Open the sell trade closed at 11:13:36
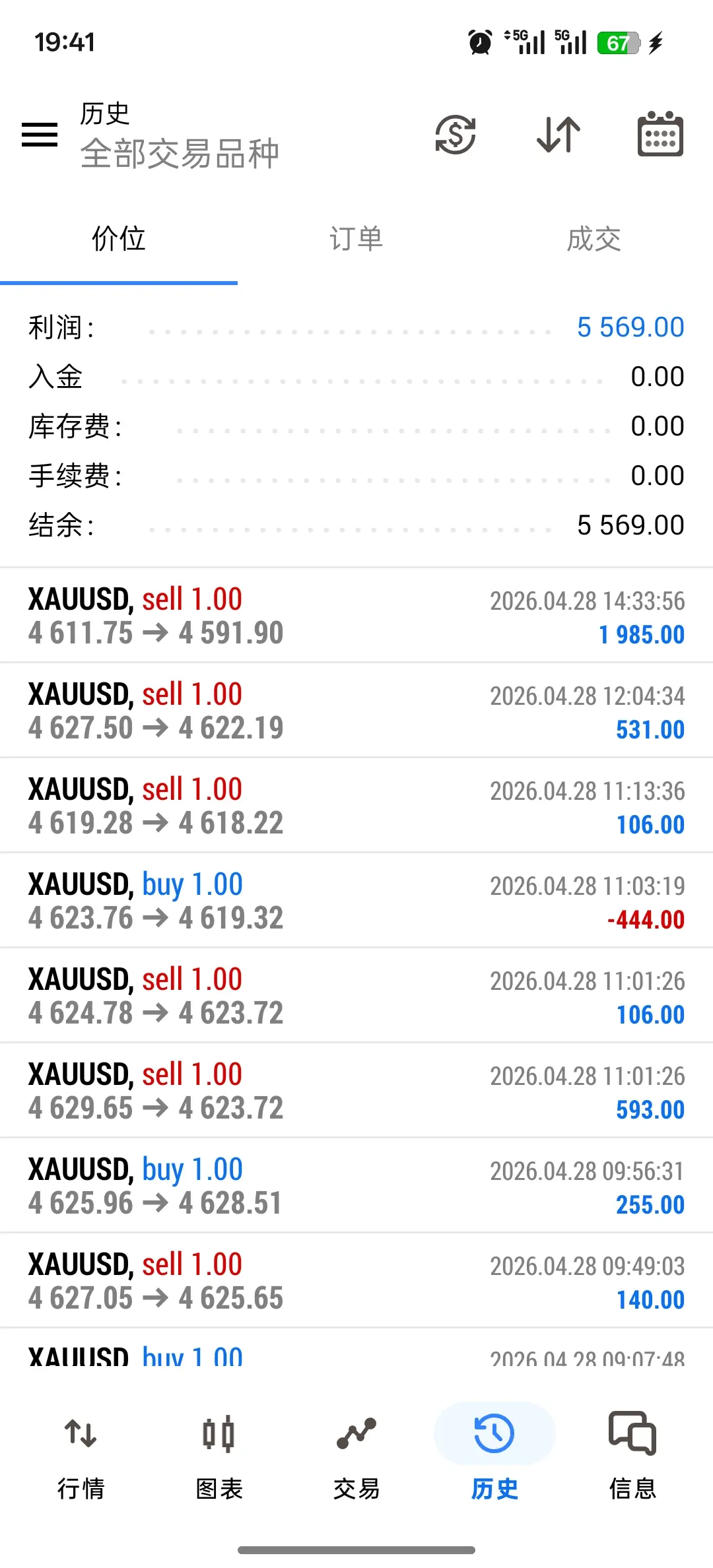 [356, 806]
